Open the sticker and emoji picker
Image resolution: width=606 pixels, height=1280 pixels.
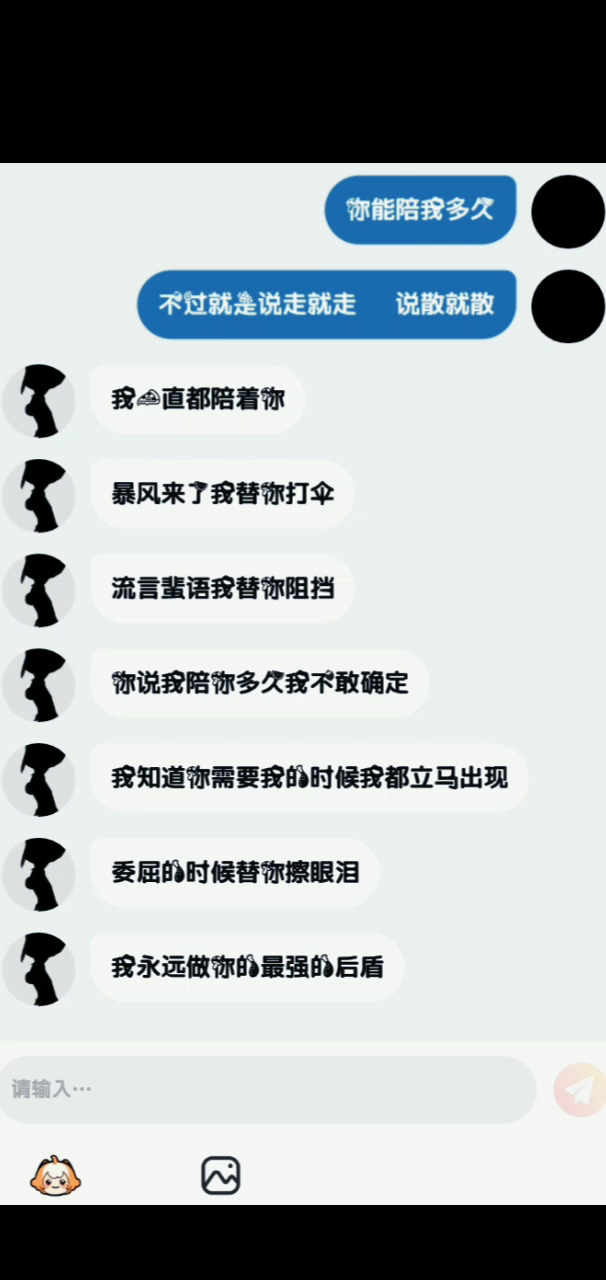click(55, 1176)
